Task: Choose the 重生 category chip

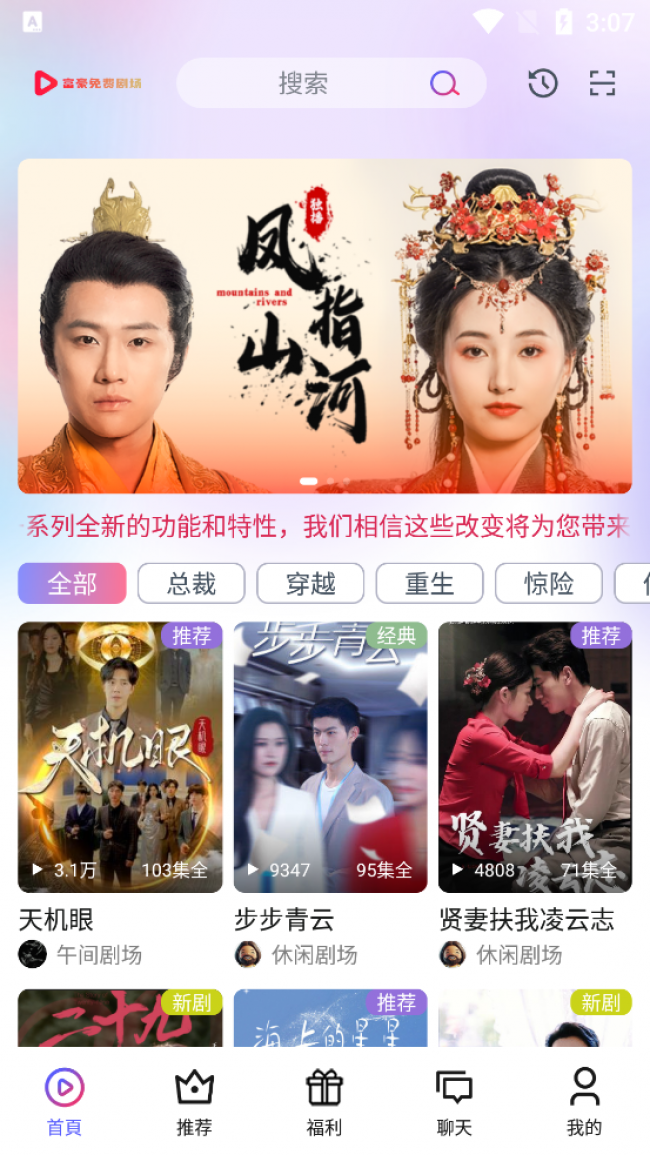Action: (429, 583)
